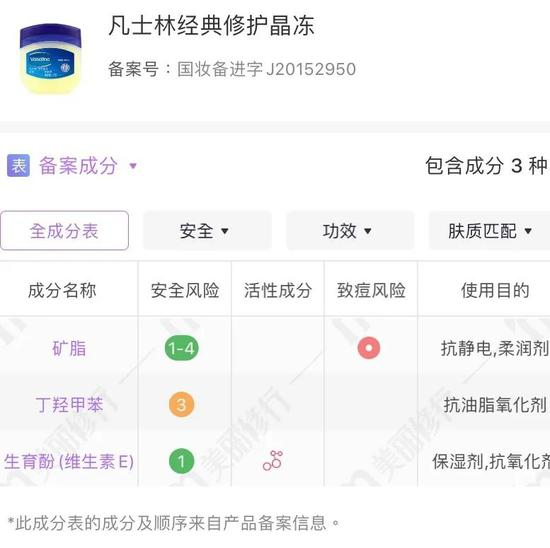The width and height of the screenshot is (550, 548).
Task: Select the 全成分表 tab
Action: pyautogui.click(x=65, y=230)
